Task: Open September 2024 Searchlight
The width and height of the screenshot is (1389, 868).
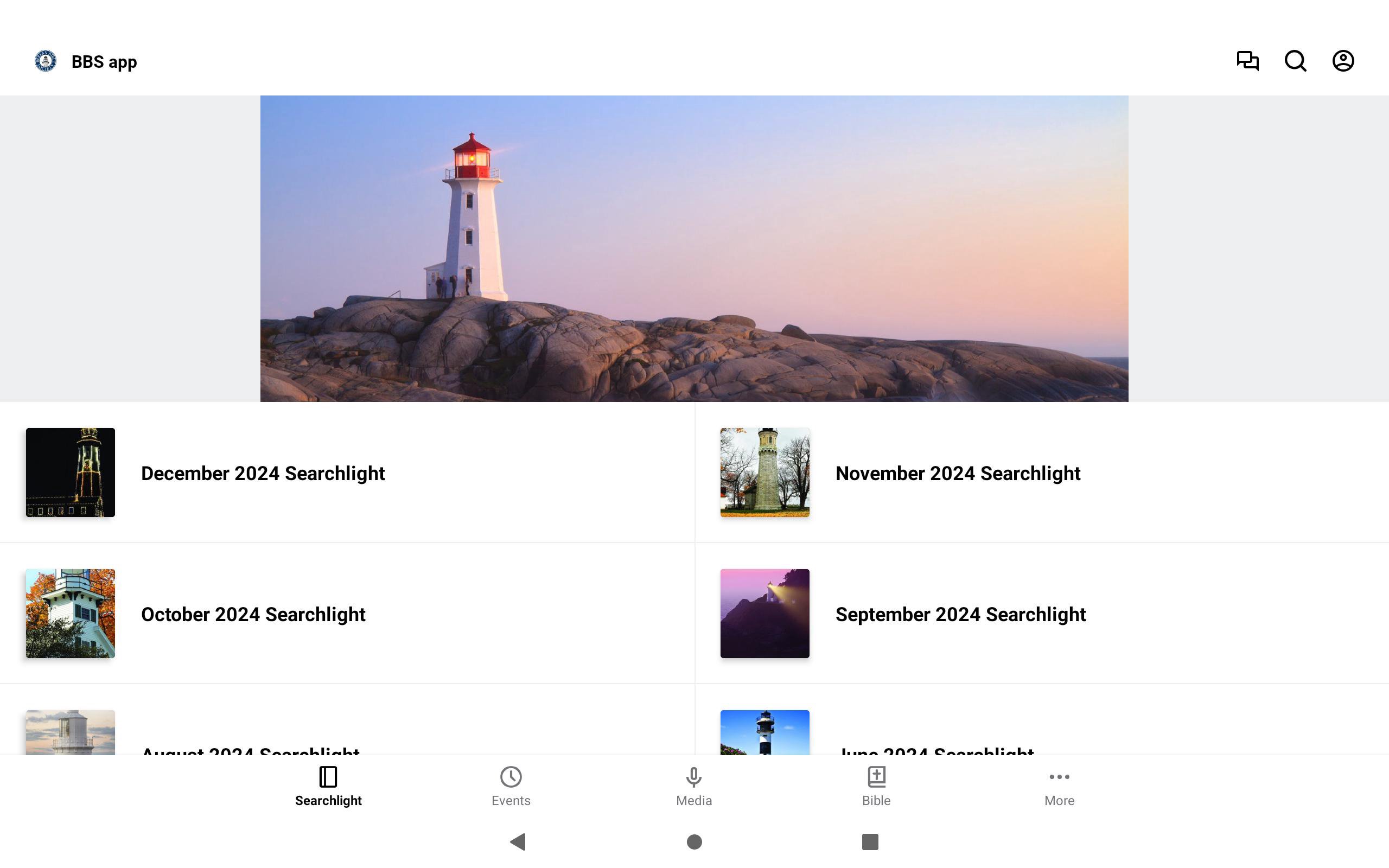Action: (x=960, y=614)
